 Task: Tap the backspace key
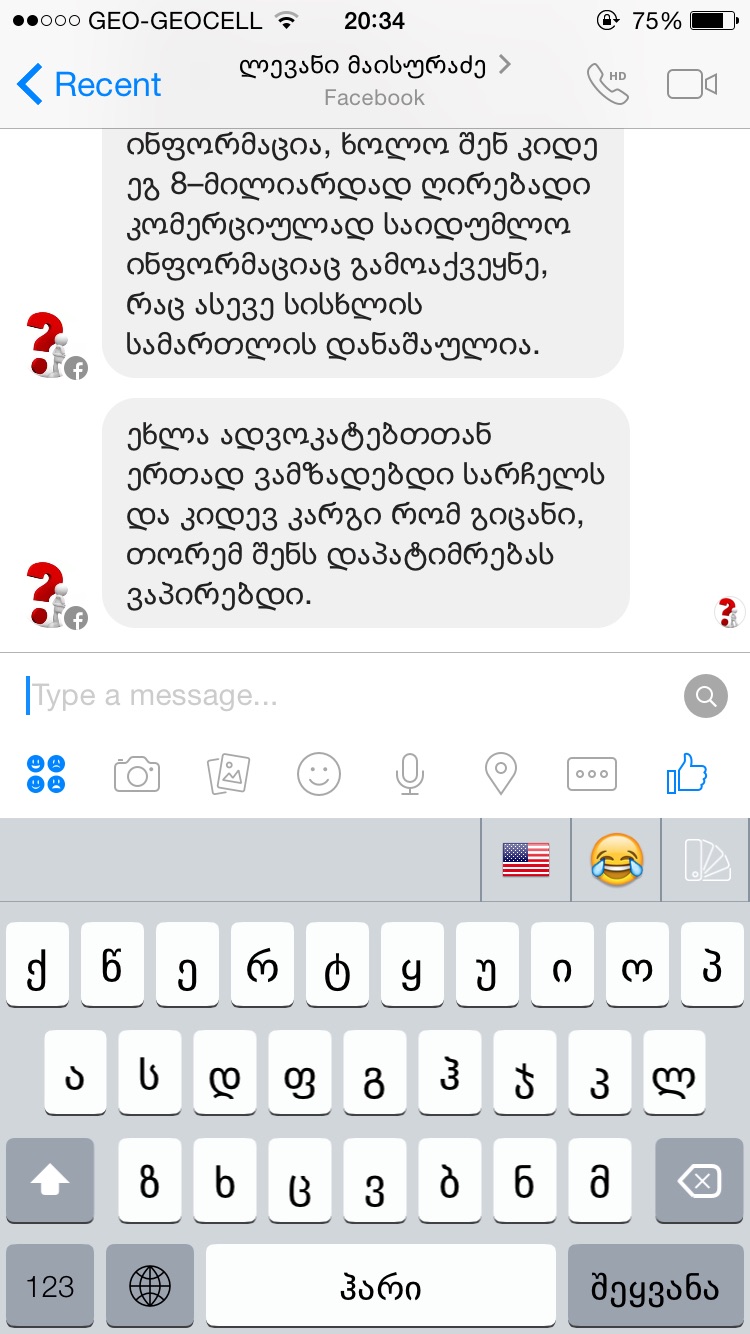coord(698,1181)
